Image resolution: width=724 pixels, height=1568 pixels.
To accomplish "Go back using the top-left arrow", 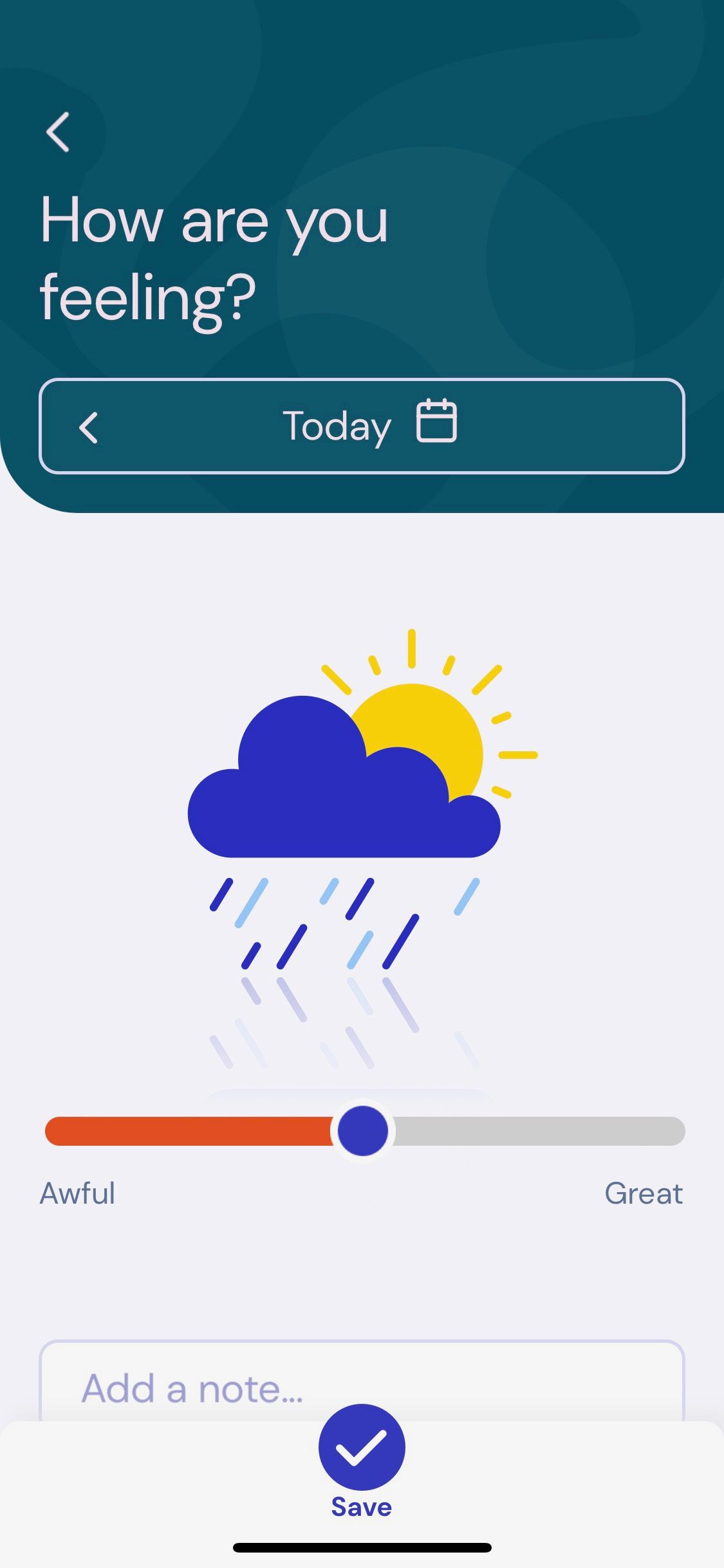I will point(58,132).
